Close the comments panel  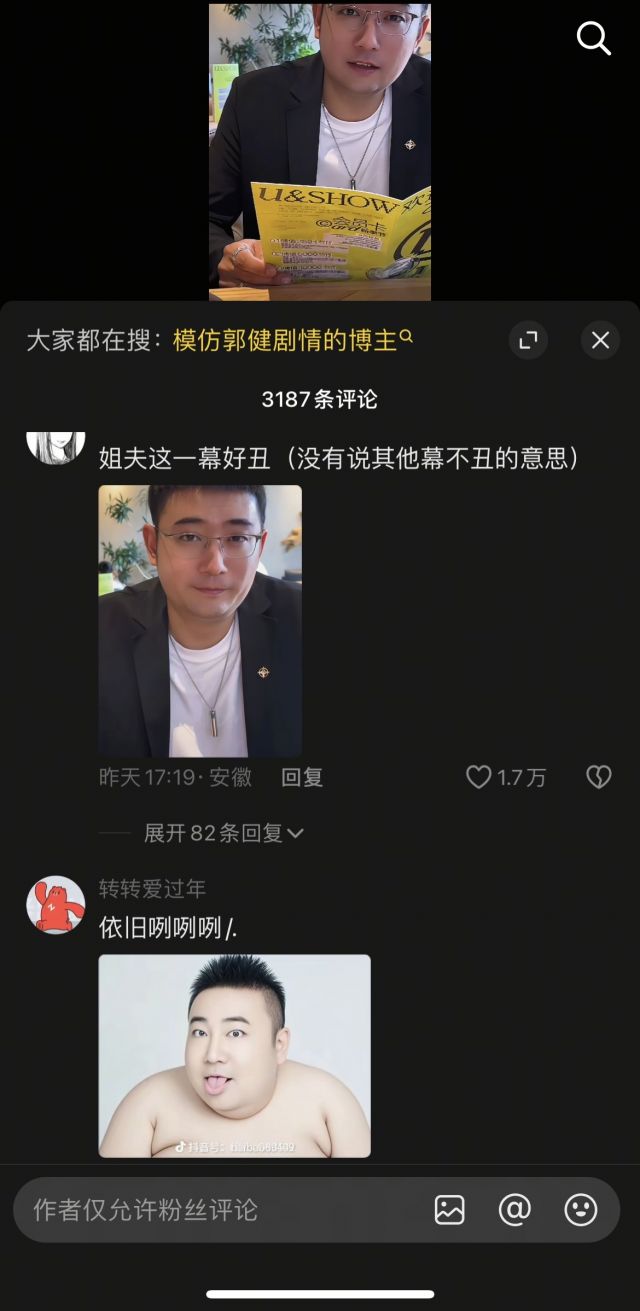tap(600, 340)
